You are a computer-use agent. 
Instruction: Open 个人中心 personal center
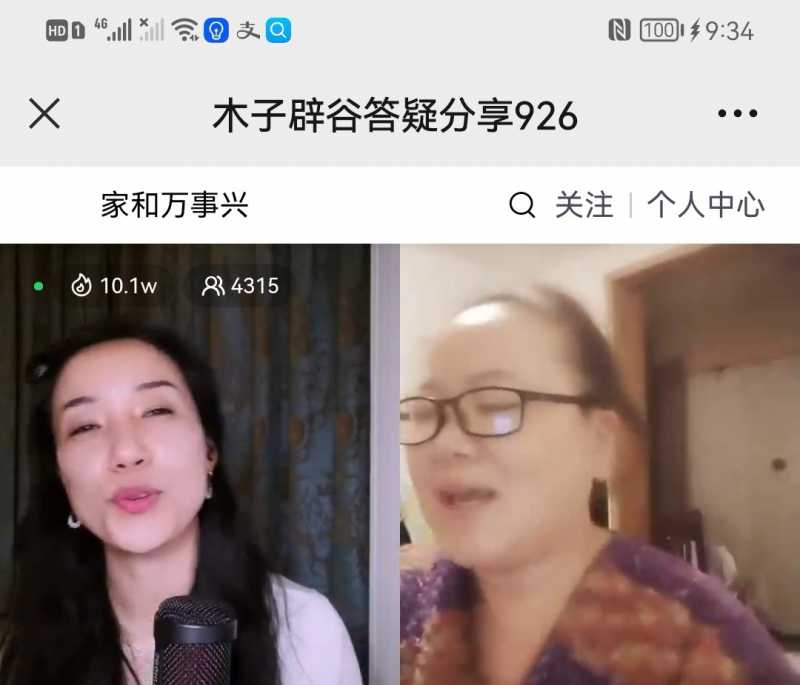pos(705,206)
